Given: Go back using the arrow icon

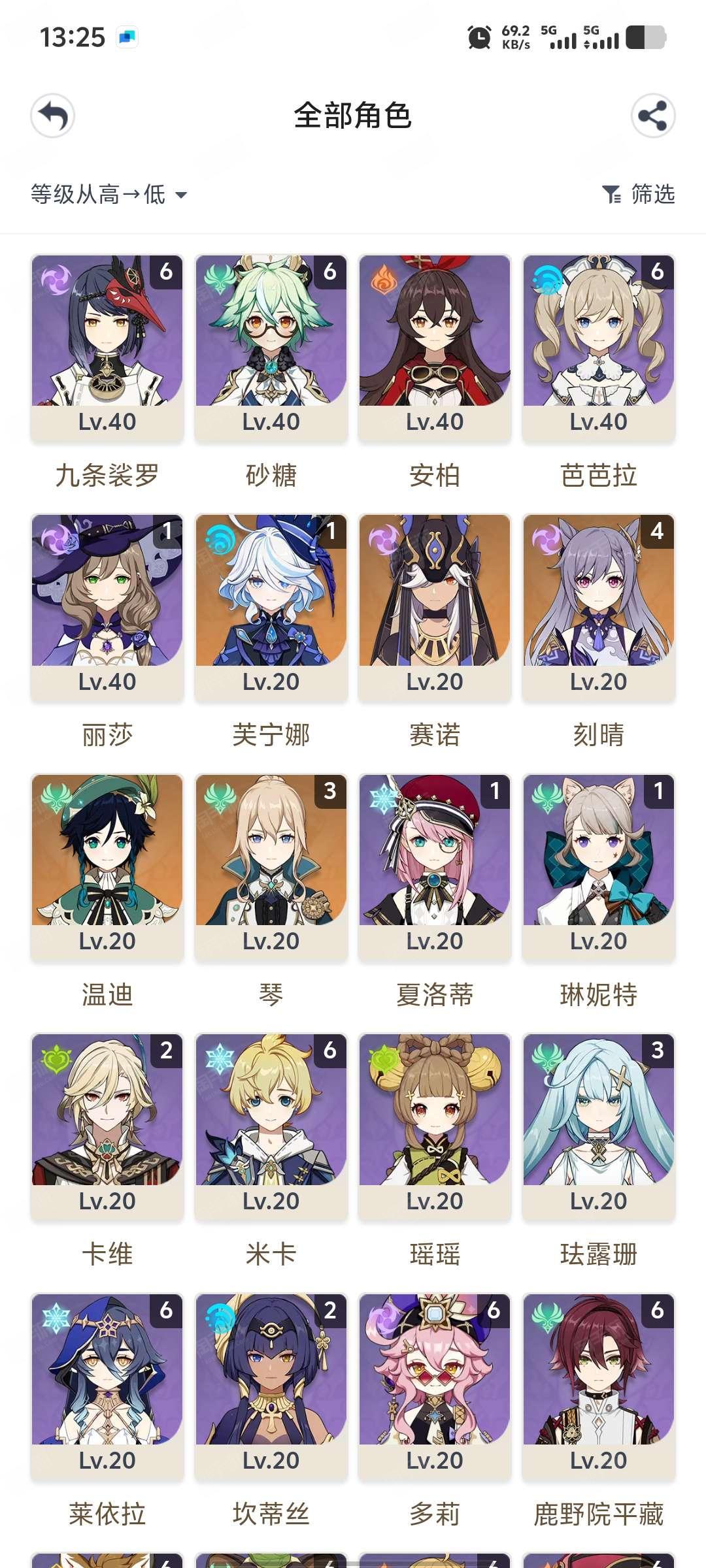Looking at the screenshot, I should (53, 116).
